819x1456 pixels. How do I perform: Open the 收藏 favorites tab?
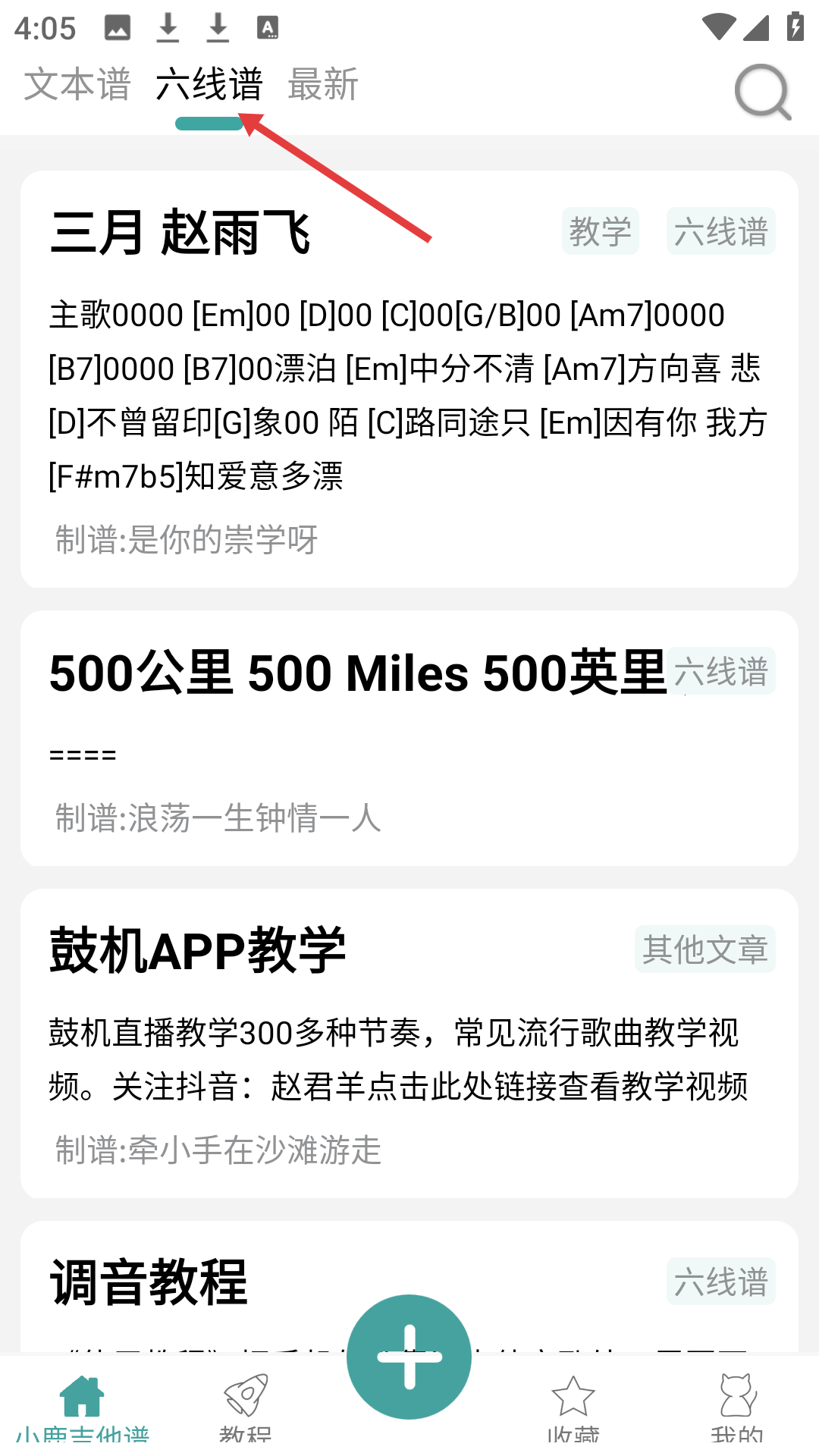[x=573, y=1407]
